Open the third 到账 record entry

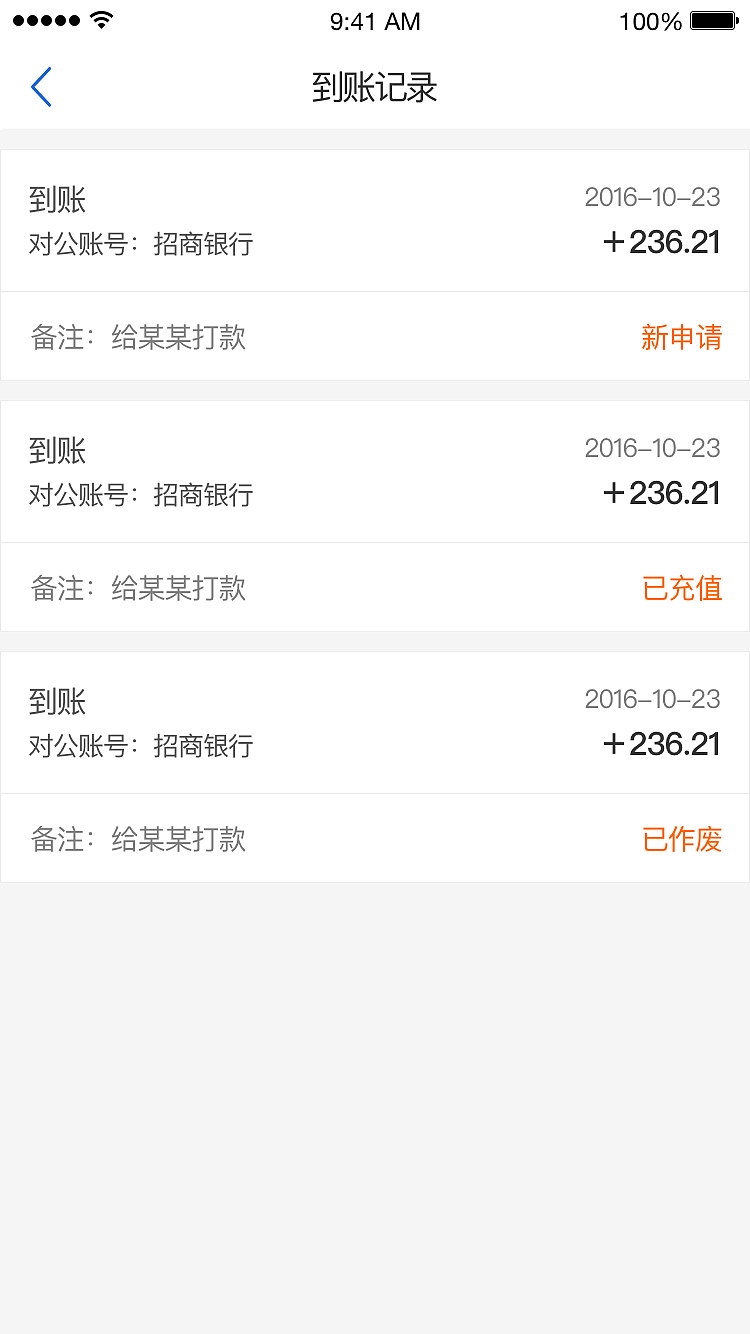[375, 722]
